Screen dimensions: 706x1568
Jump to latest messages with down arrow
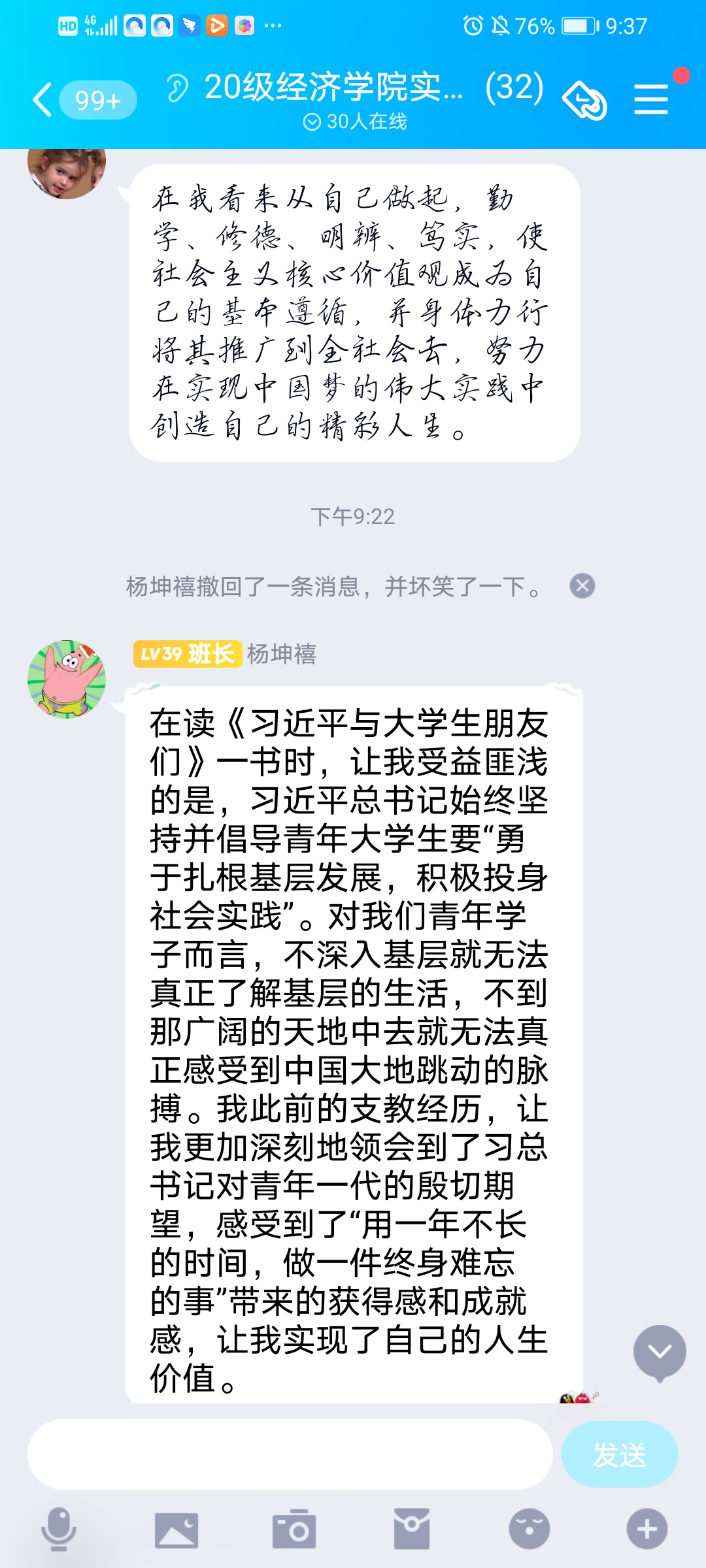point(659,1352)
